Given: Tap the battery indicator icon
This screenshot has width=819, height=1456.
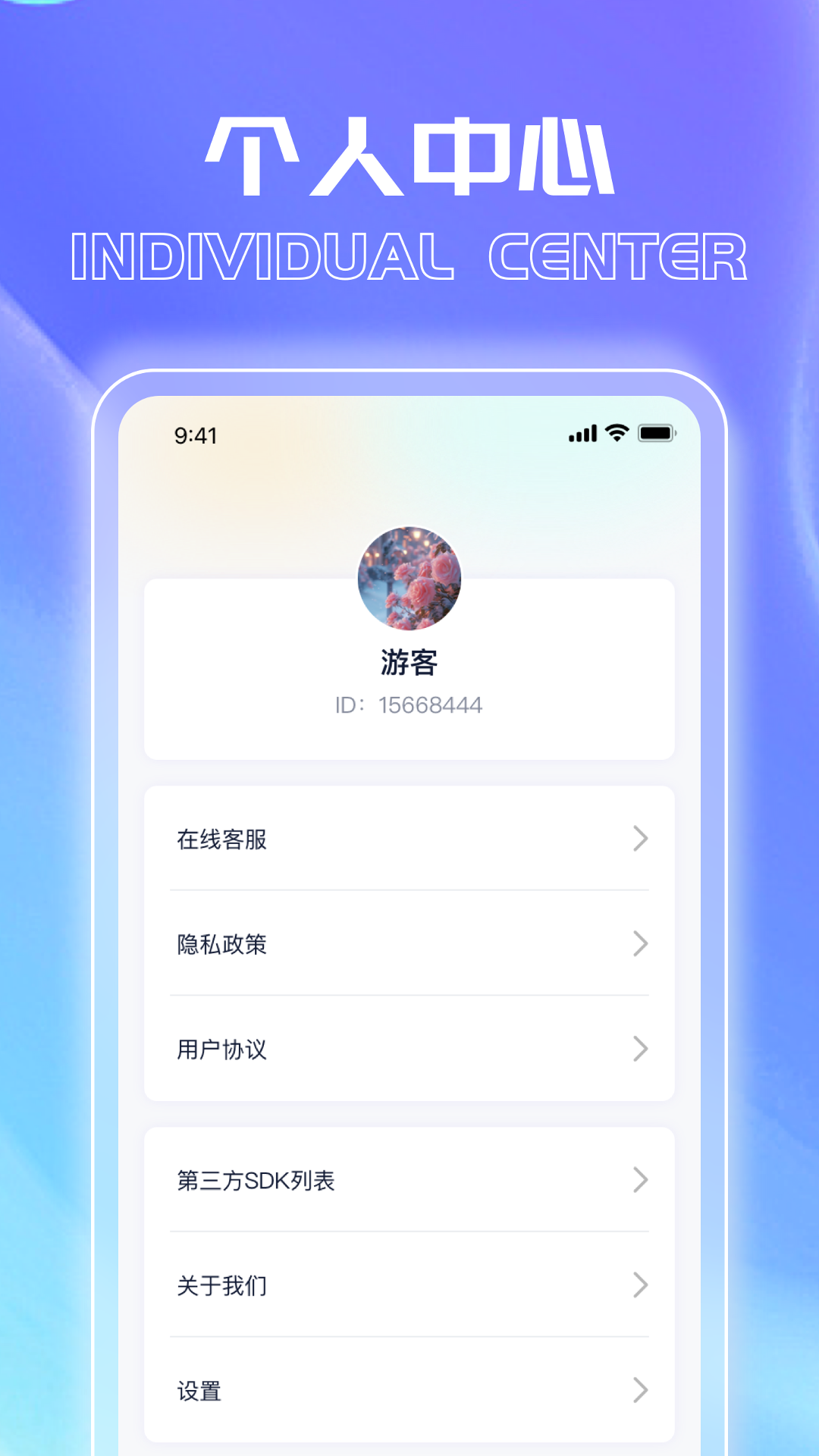Looking at the screenshot, I should tap(658, 432).
